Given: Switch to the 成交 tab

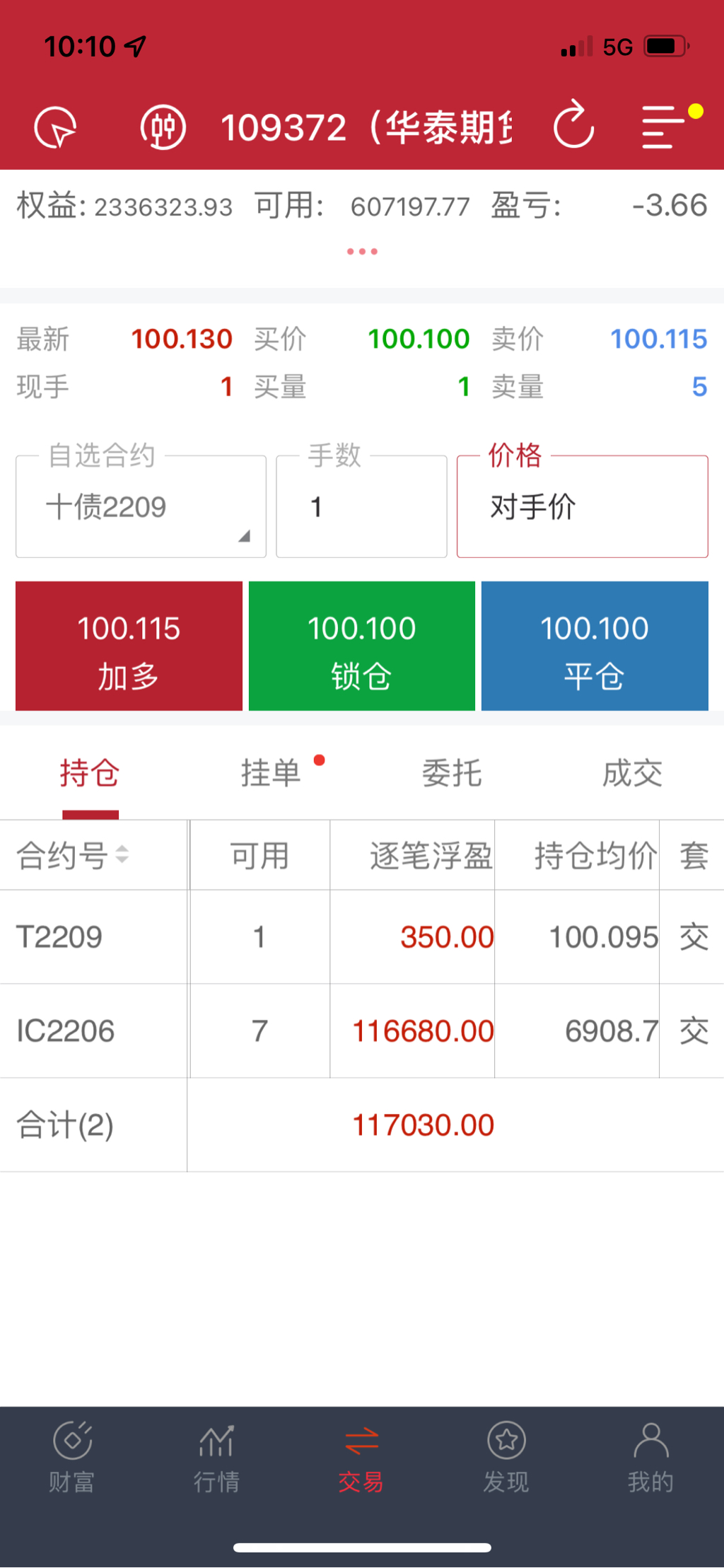Looking at the screenshot, I should point(632,773).
